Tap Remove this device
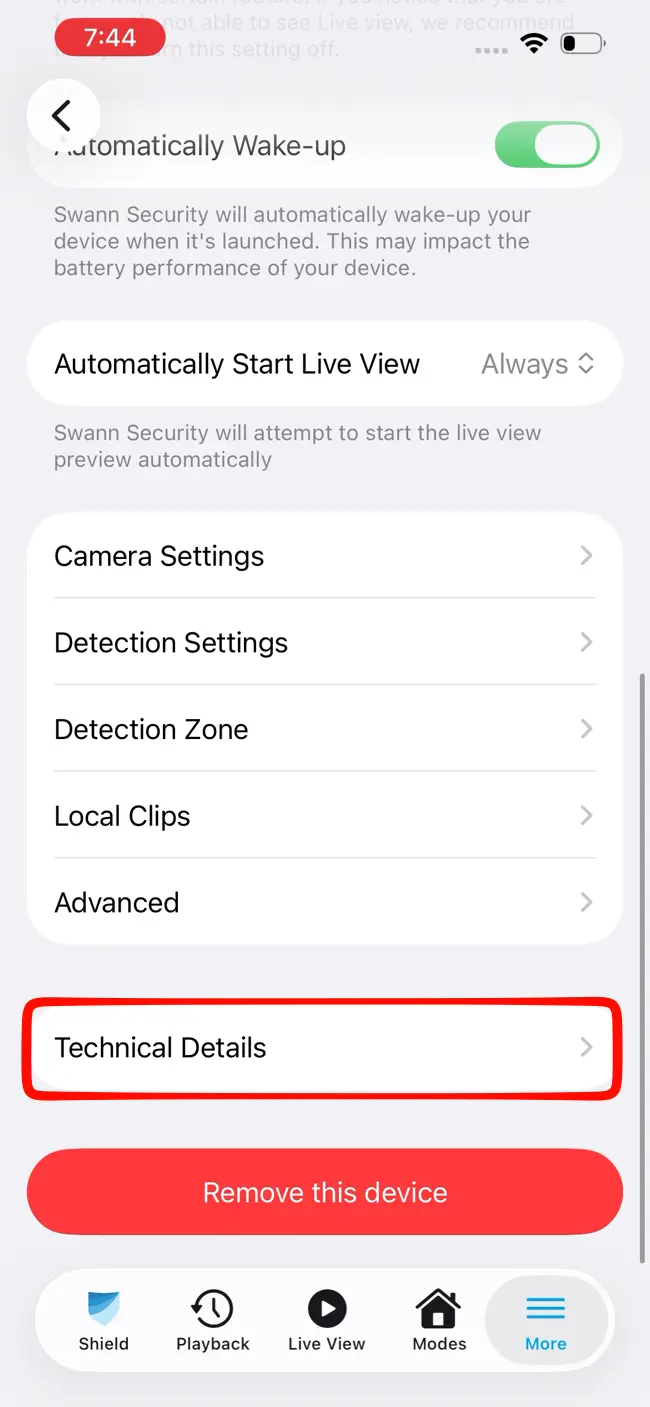Screen dimensions: 650x1407 tap(325, 1192)
